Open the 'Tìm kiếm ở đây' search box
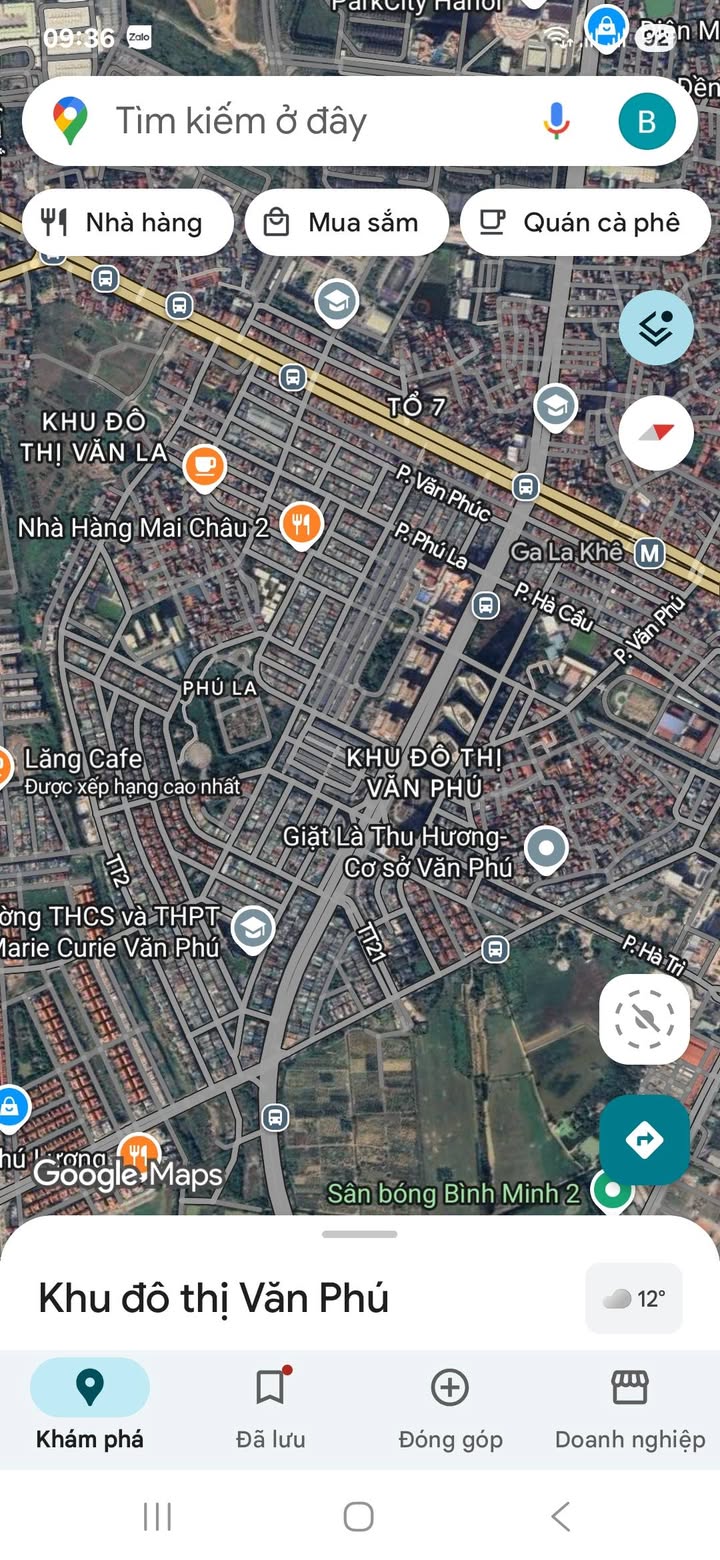The height and width of the screenshot is (1560, 720). click(300, 122)
